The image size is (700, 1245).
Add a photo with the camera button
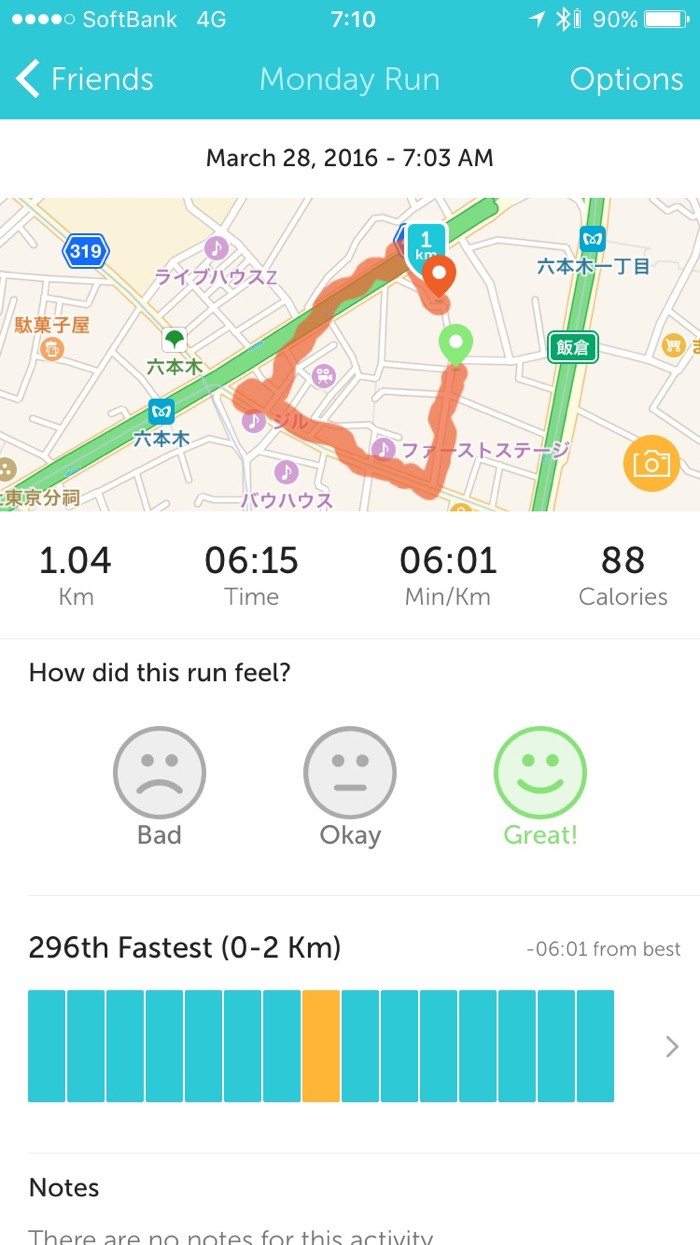pos(650,463)
